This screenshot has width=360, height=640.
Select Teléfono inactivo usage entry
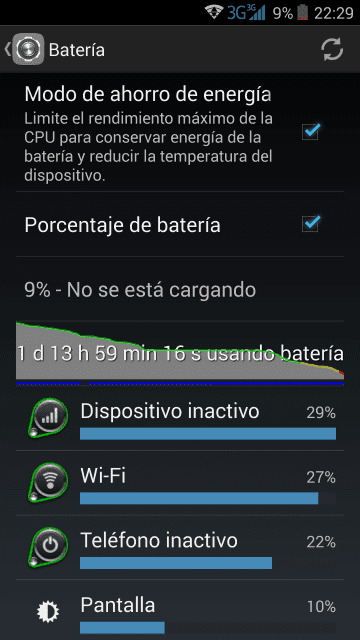[180, 547]
